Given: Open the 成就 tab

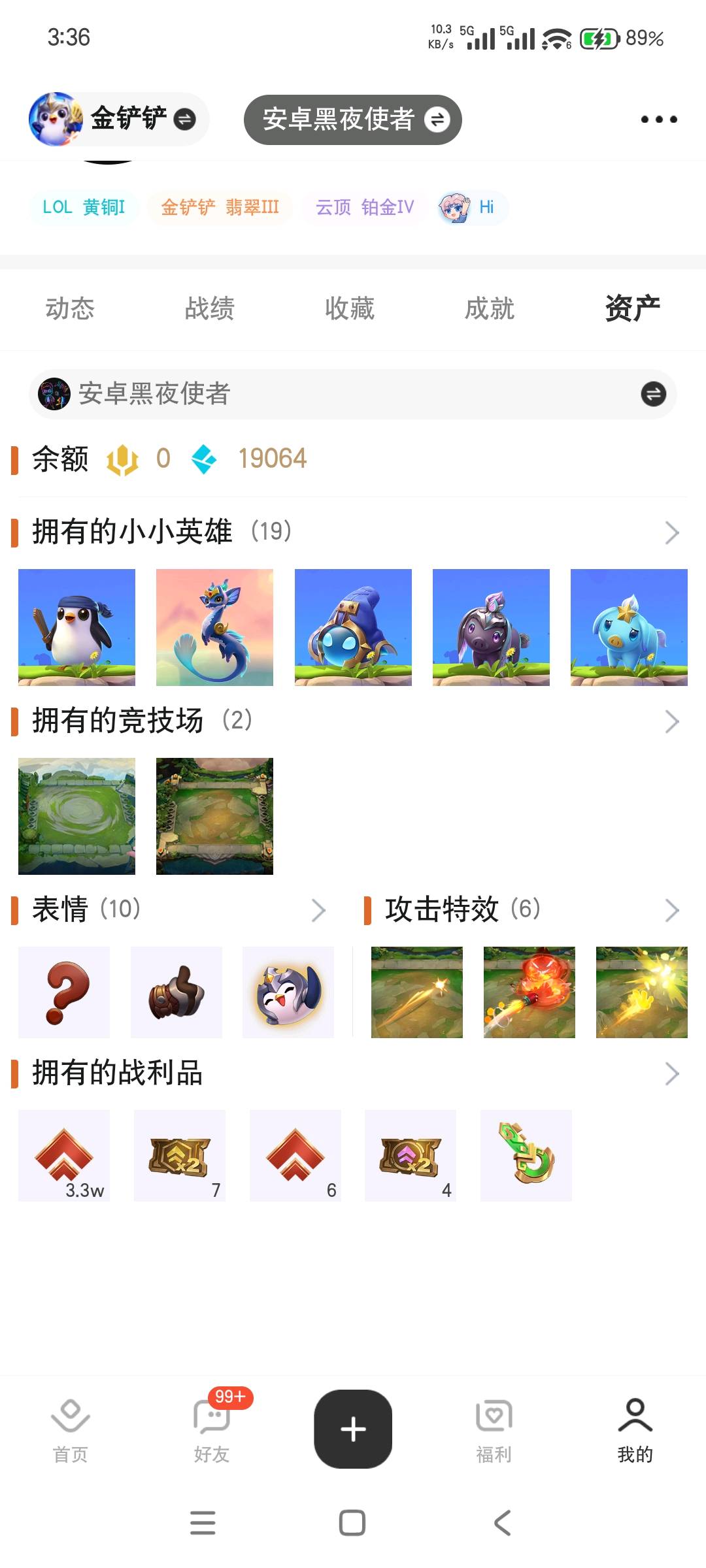Looking at the screenshot, I should coord(489,308).
